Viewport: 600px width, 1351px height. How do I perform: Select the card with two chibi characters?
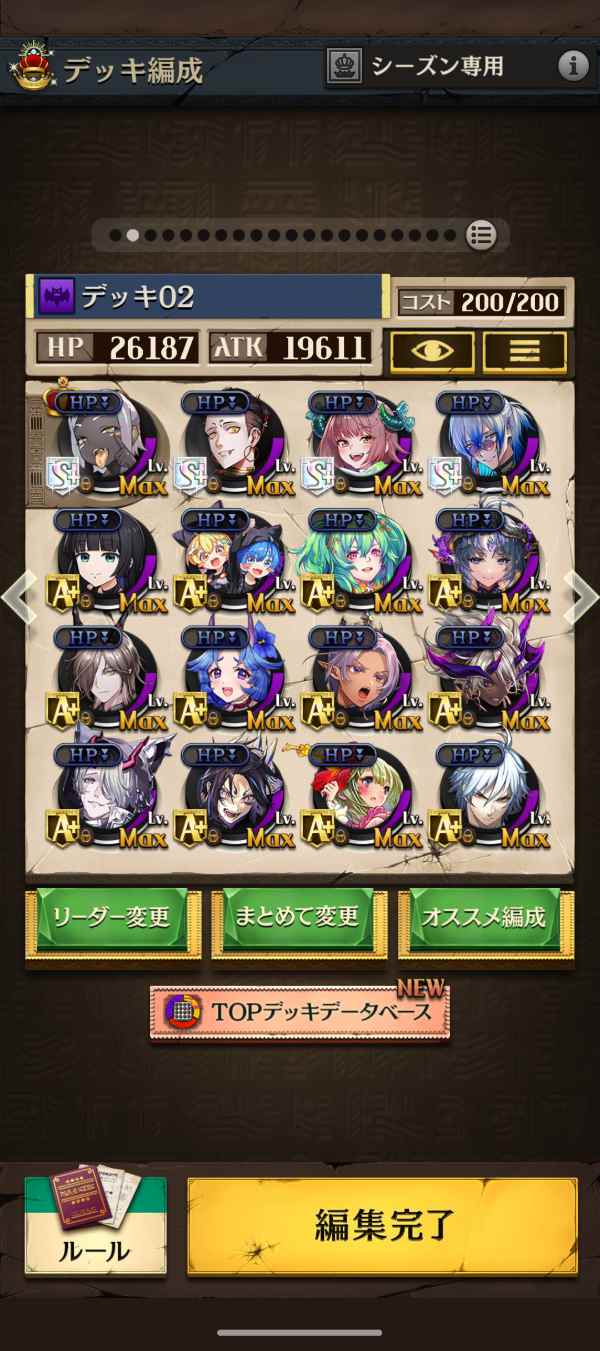pos(230,558)
